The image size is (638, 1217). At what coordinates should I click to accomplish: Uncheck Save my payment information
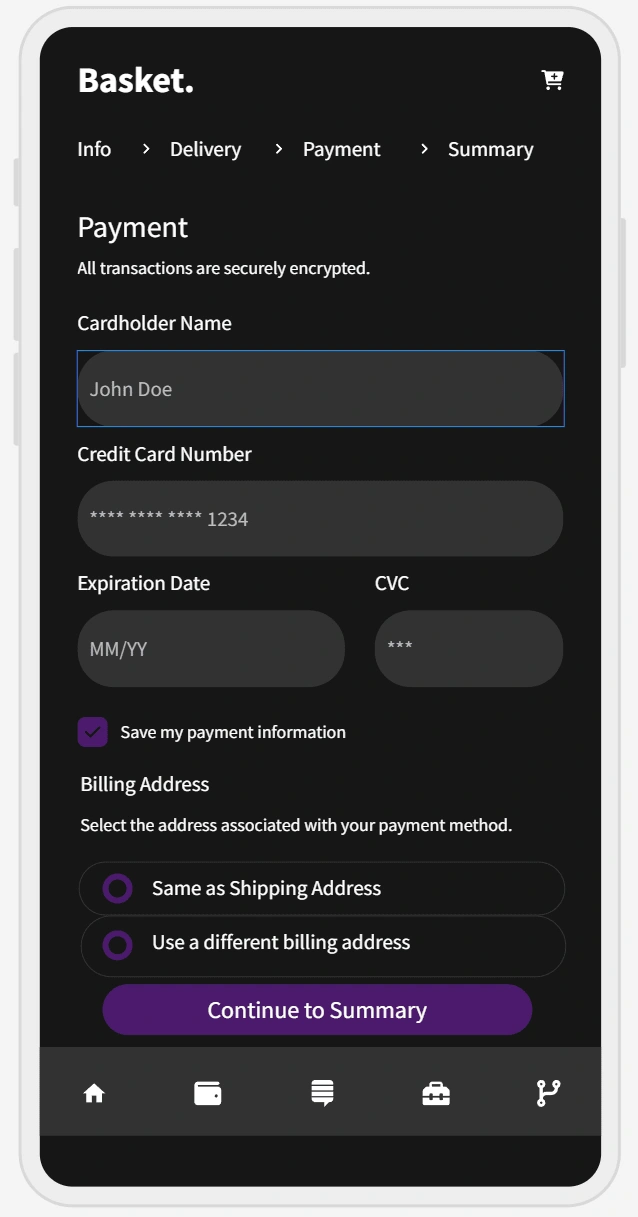(x=92, y=732)
